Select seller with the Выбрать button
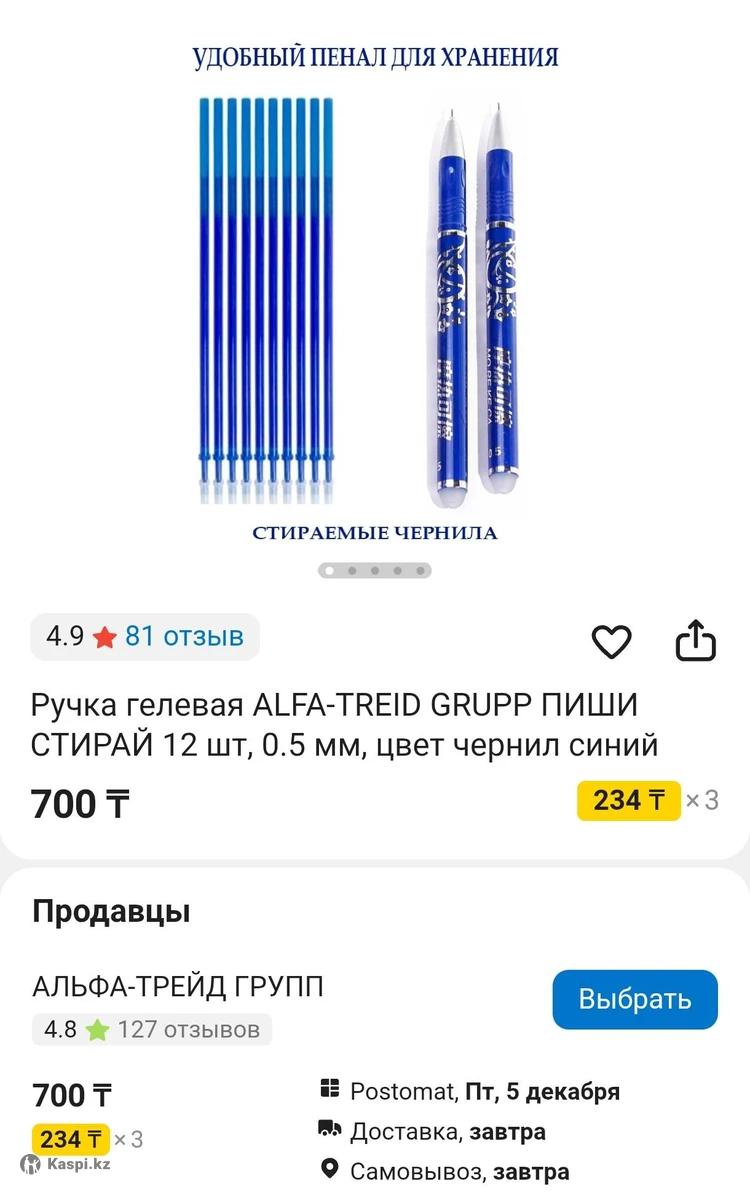This screenshot has height=1200, width=750. (x=635, y=999)
